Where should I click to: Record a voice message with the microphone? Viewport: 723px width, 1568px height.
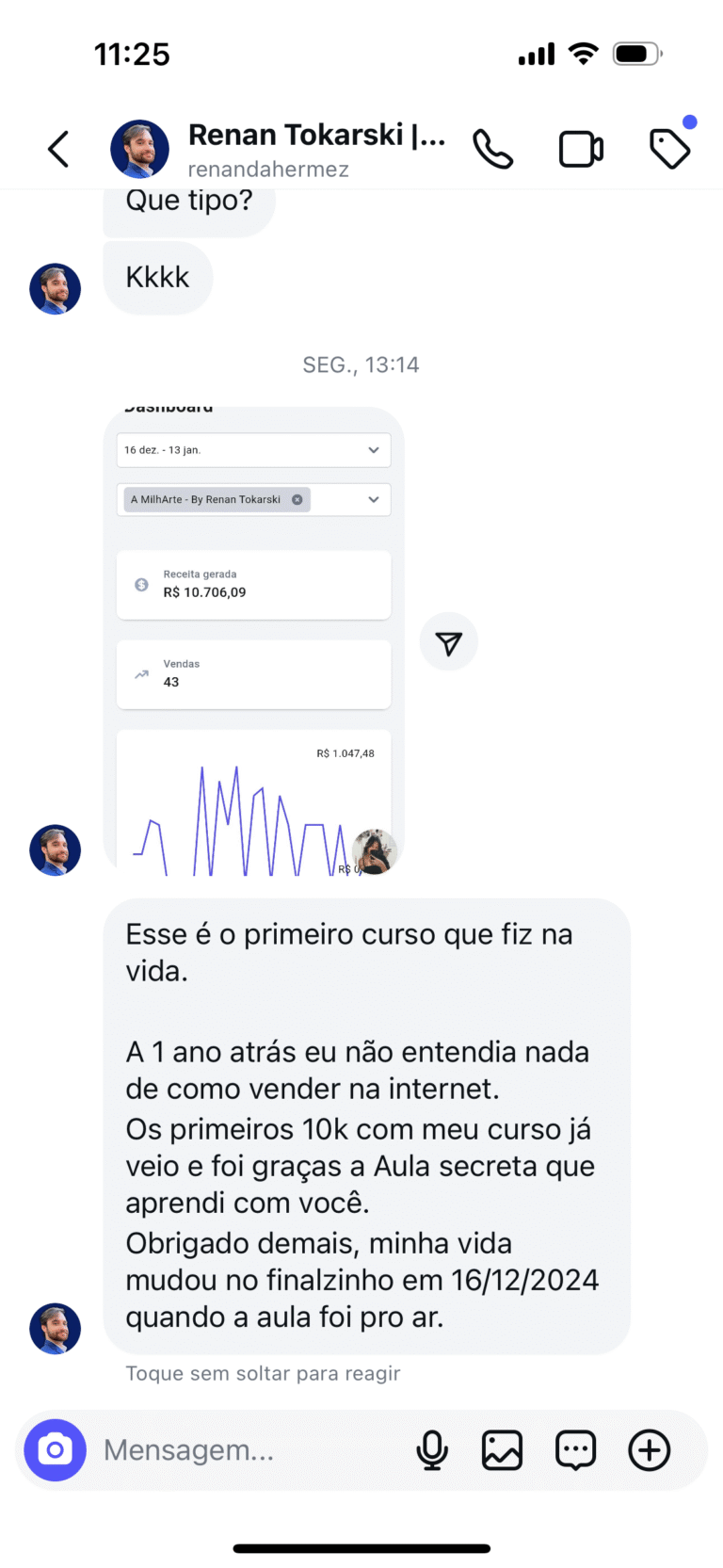432,1450
